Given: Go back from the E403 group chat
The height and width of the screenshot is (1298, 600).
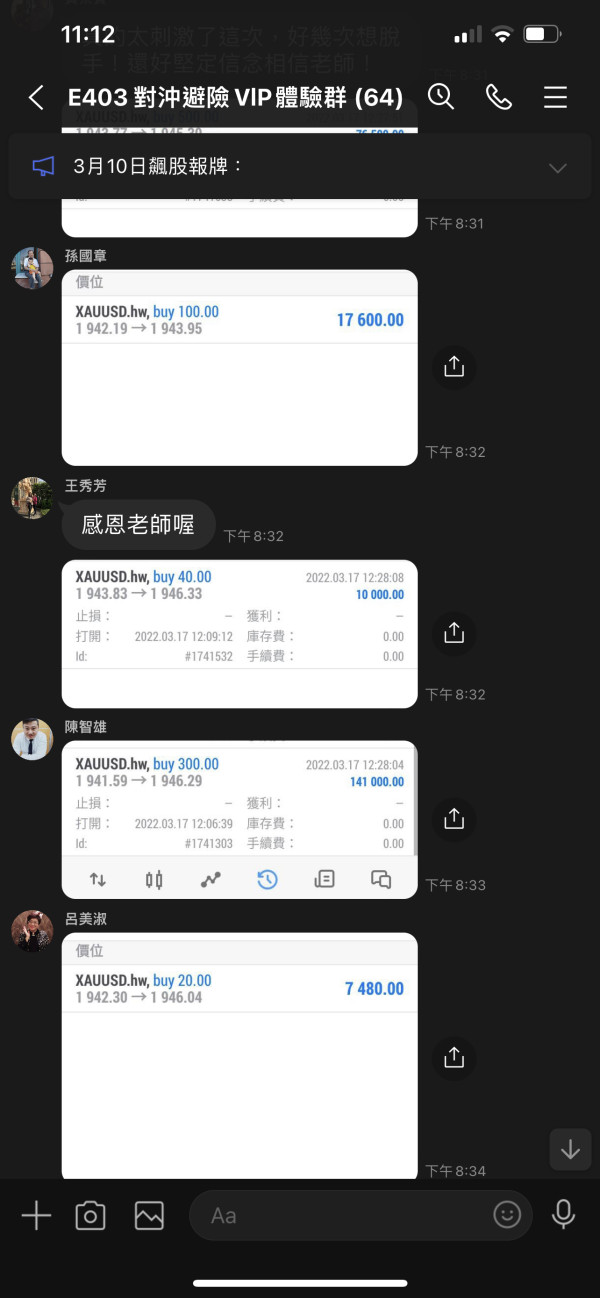Looking at the screenshot, I should point(36,97).
